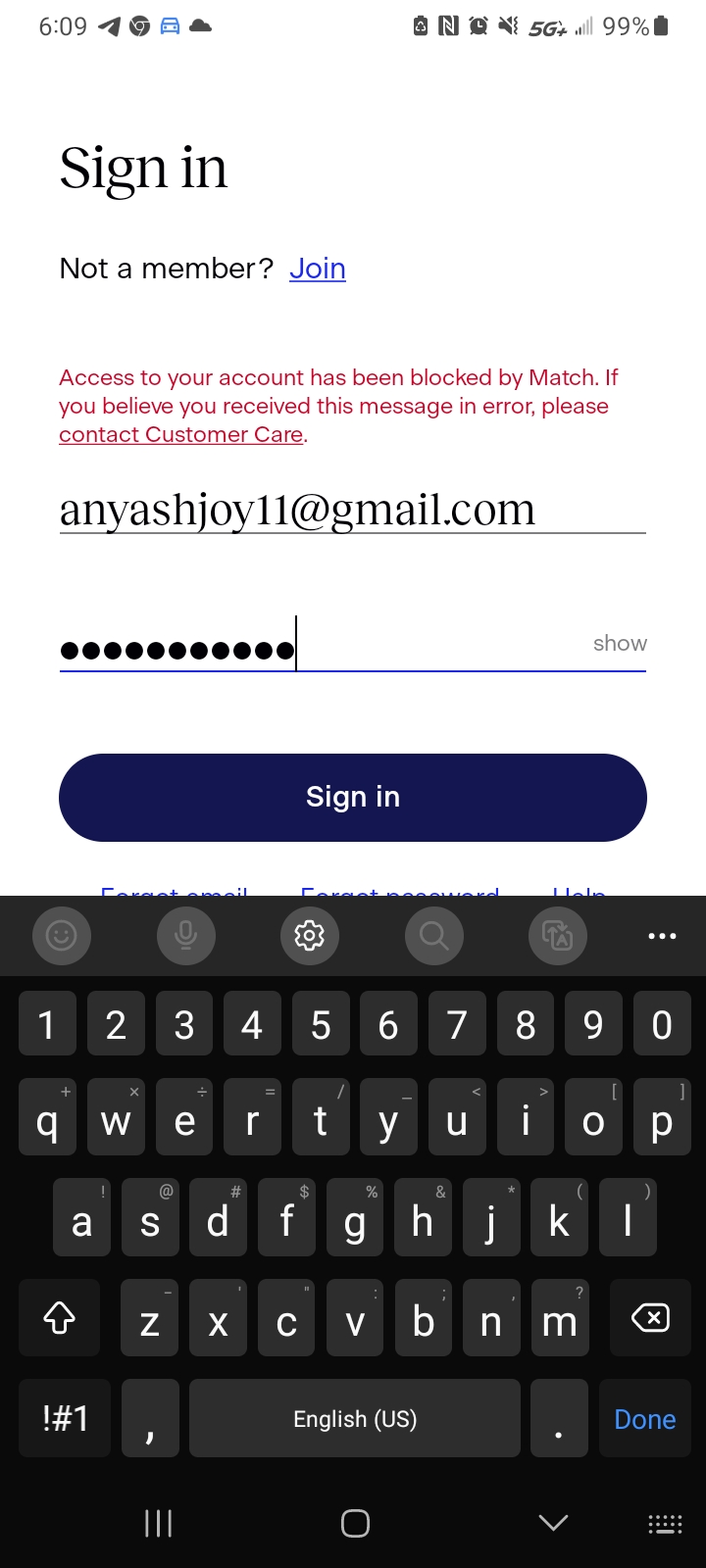
Task: Show the hidden password text
Action: (x=619, y=643)
